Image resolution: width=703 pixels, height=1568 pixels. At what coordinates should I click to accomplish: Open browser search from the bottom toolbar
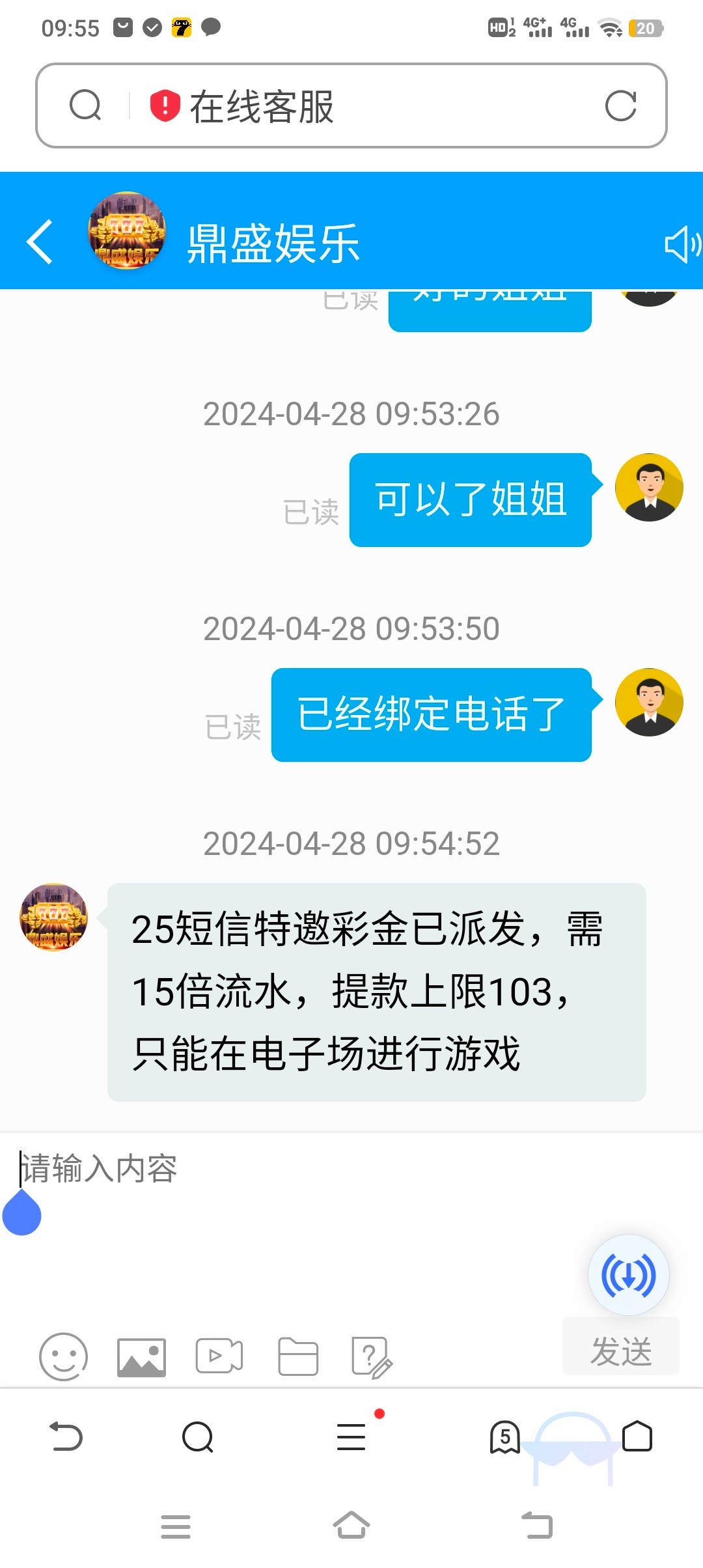[198, 1436]
